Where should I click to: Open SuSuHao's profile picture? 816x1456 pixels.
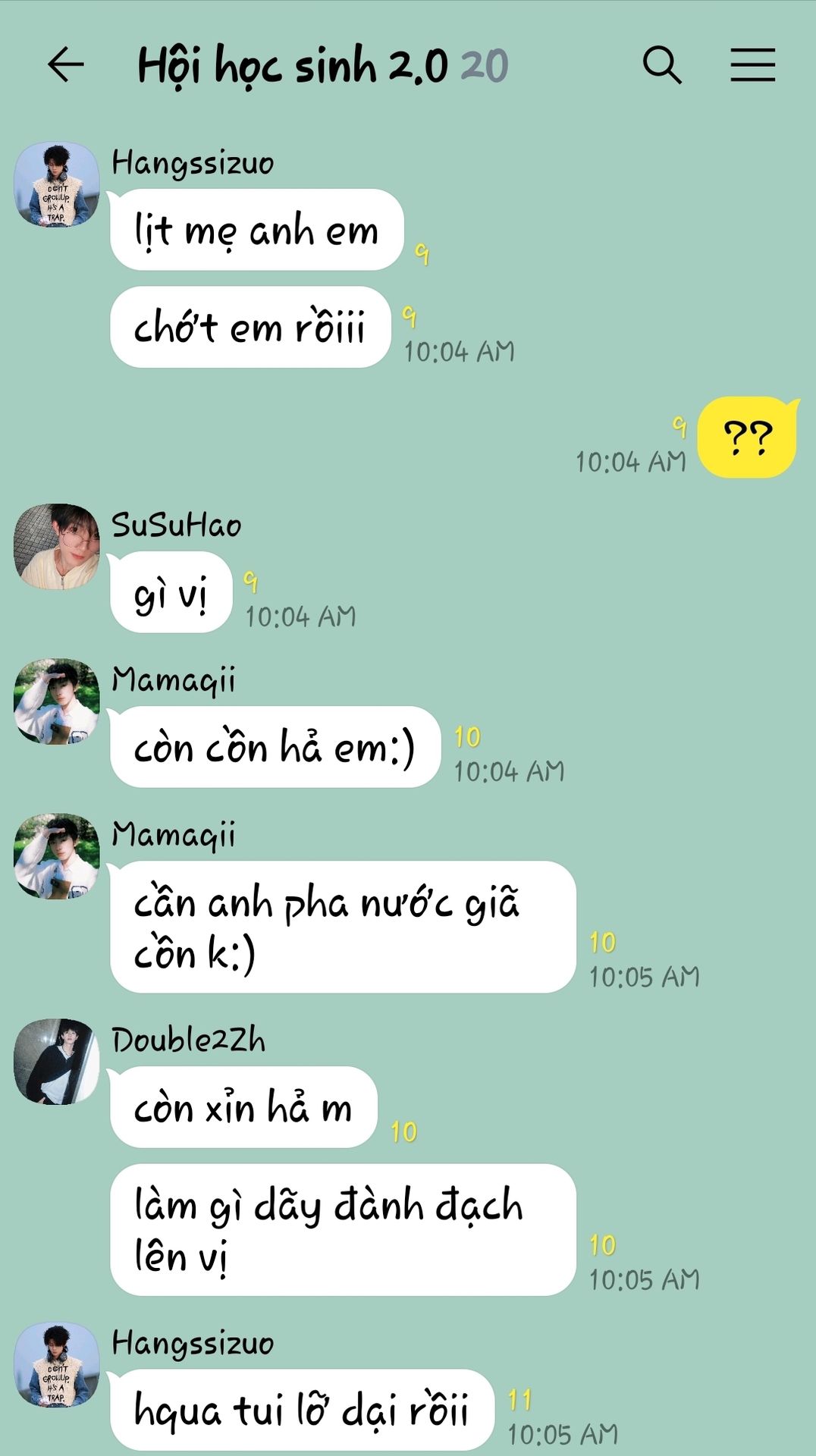coord(57,547)
